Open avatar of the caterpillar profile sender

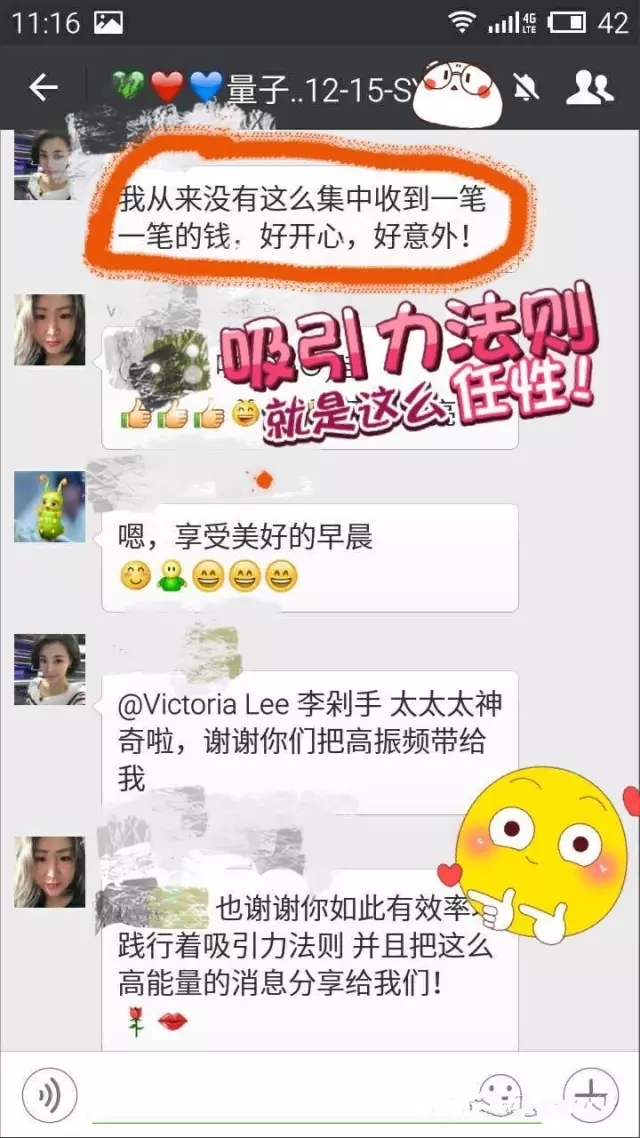pos(49,506)
